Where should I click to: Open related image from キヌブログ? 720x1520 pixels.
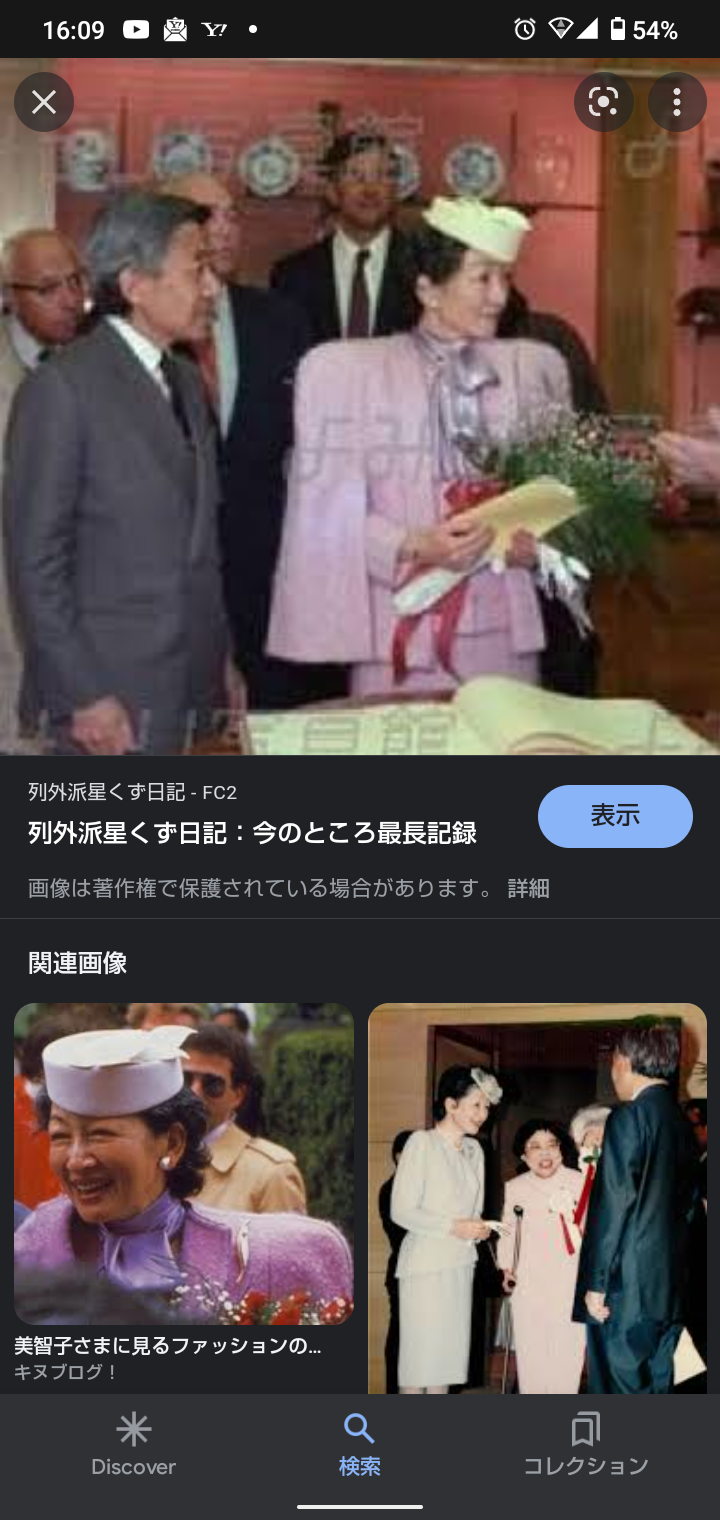click(x=184, y=1164)
